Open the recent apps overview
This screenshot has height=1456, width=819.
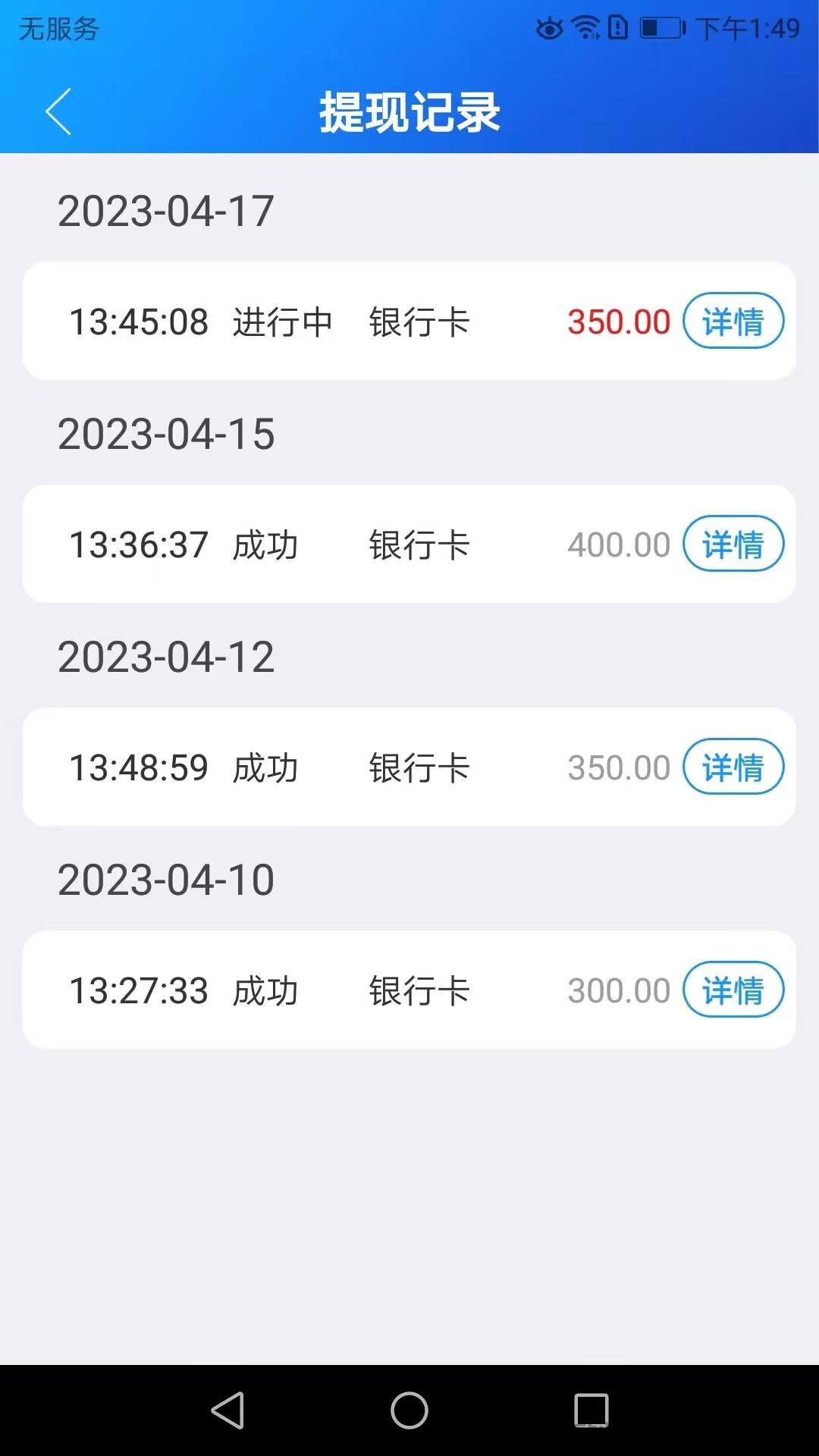pyautogui.click(x=591, y=1410)
